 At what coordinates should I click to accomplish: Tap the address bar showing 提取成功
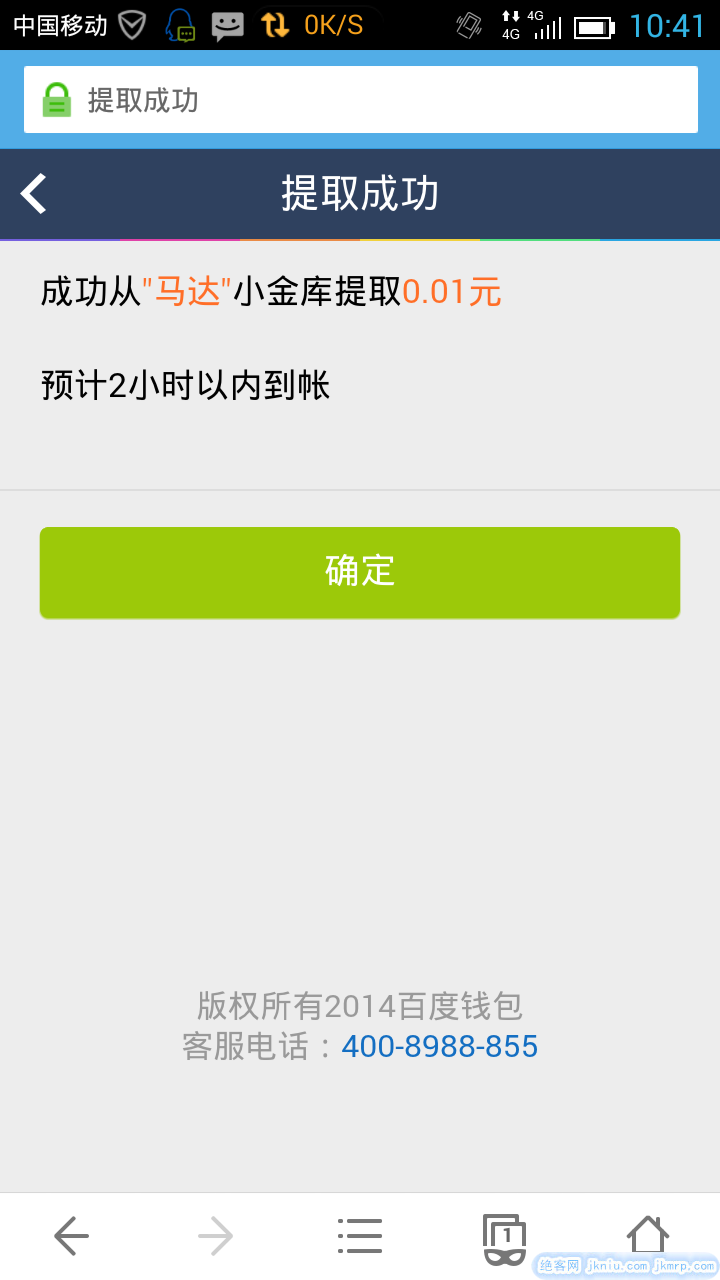pos(360,100)
